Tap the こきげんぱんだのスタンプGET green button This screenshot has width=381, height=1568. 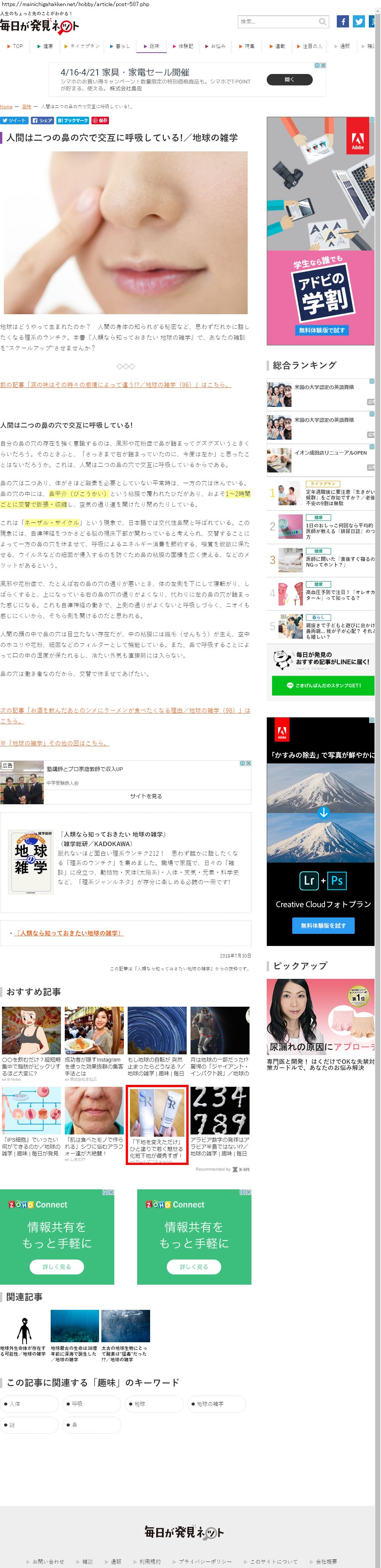click(x=323, y=685)
